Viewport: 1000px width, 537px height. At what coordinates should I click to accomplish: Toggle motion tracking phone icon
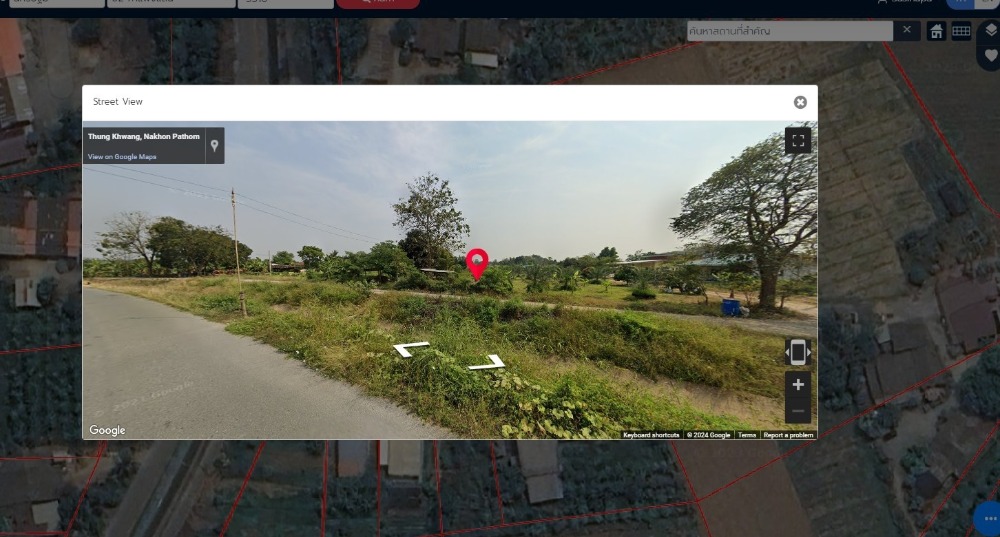pos(798,352)
